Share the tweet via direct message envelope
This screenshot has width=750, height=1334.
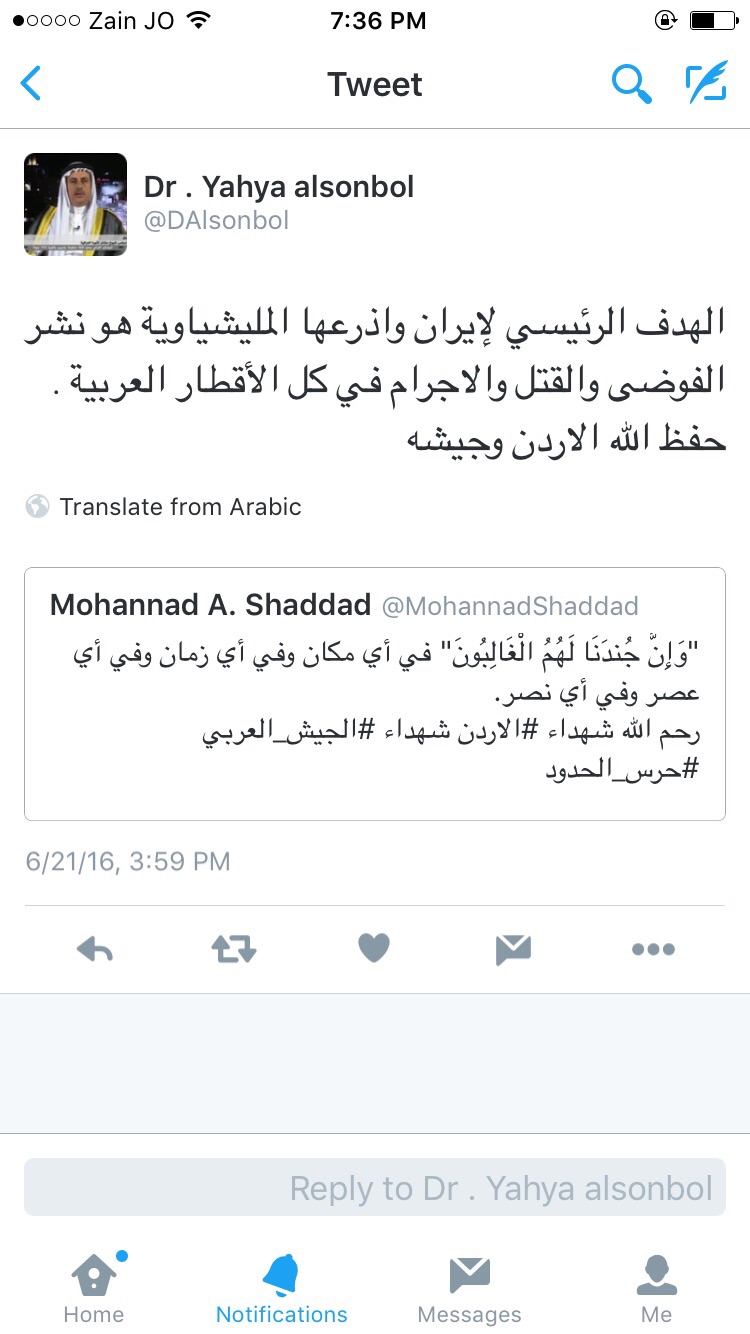513,949
